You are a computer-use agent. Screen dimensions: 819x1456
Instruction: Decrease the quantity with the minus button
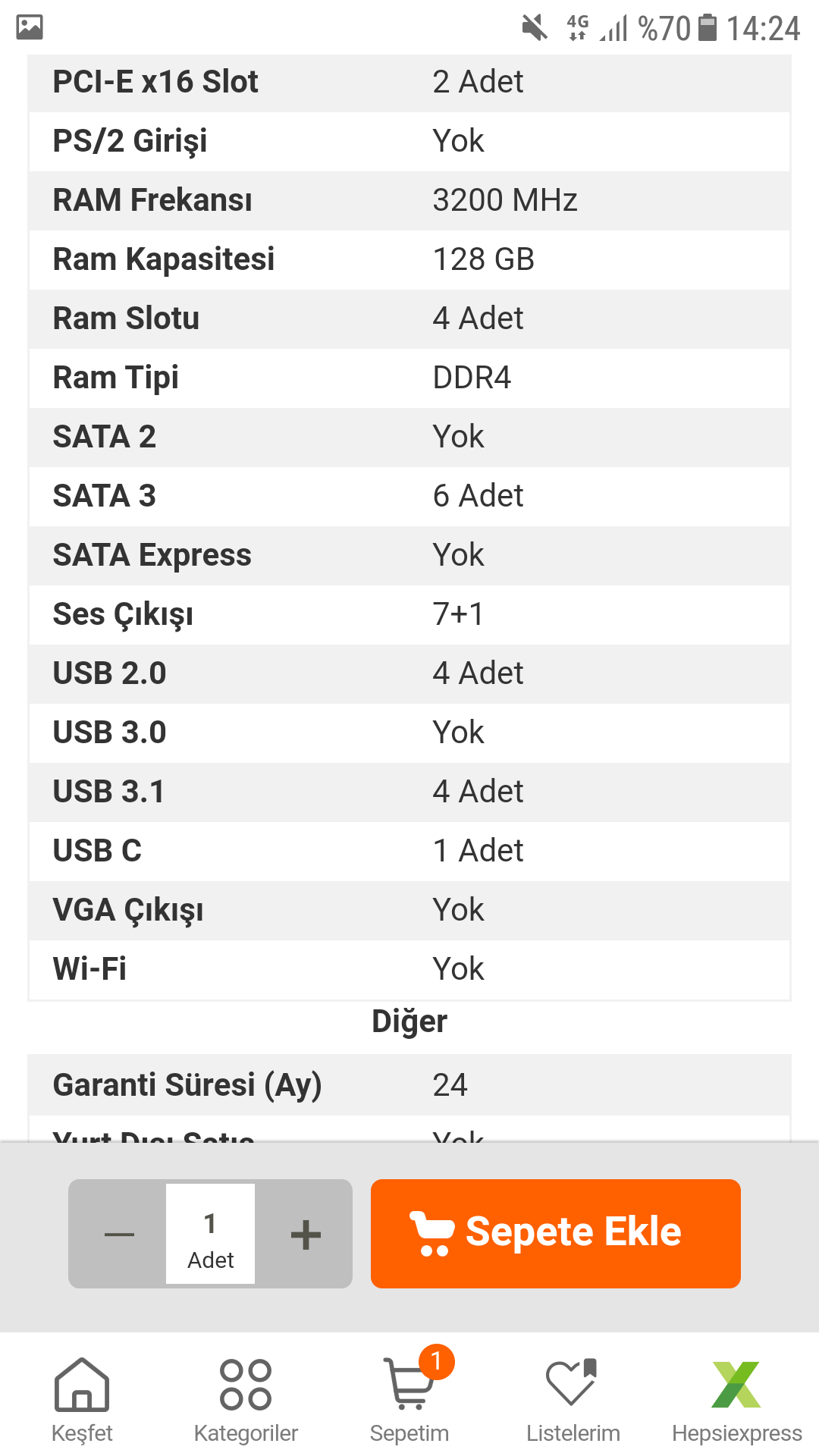tap(119, 1234)
